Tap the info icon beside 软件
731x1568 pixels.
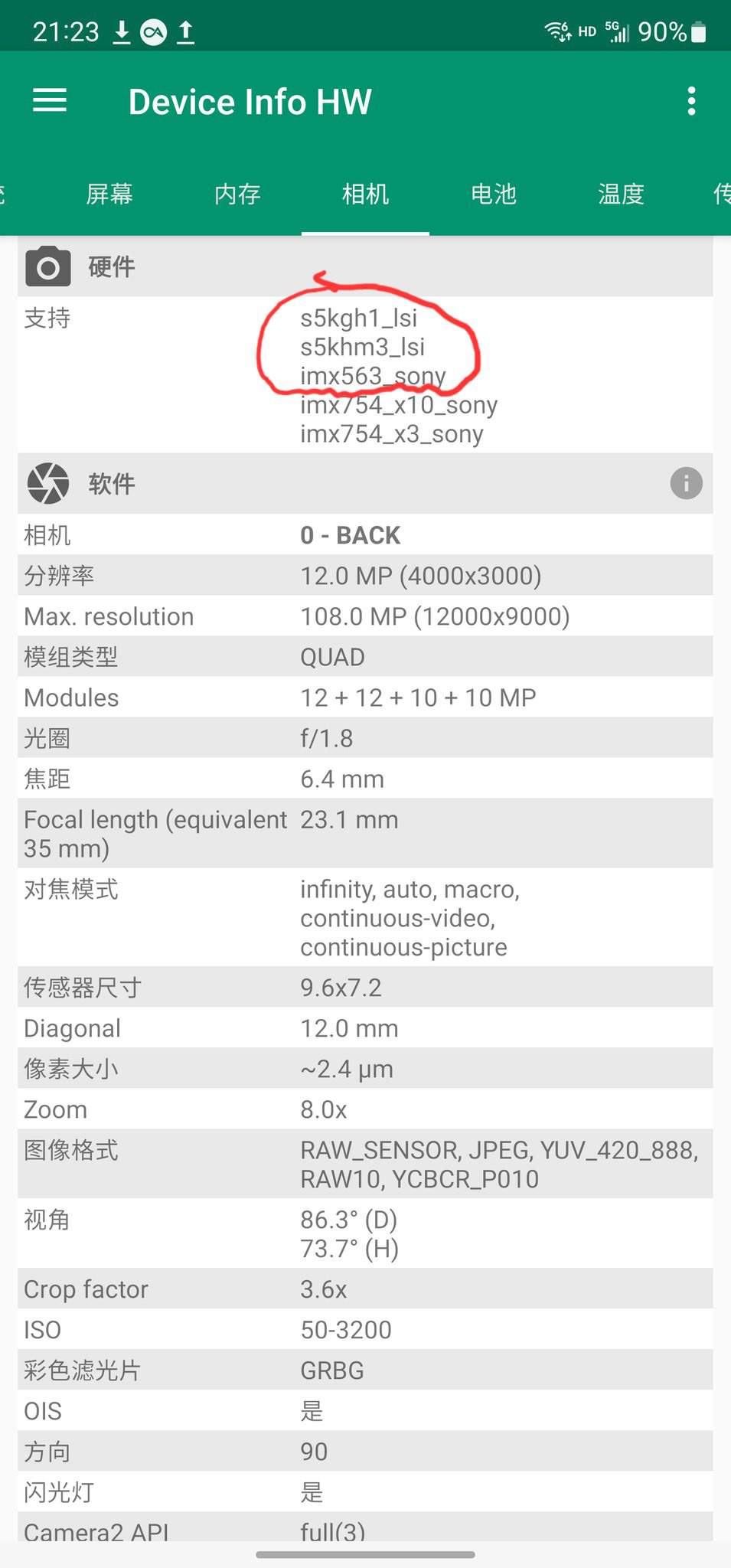[x=686, y=483]
